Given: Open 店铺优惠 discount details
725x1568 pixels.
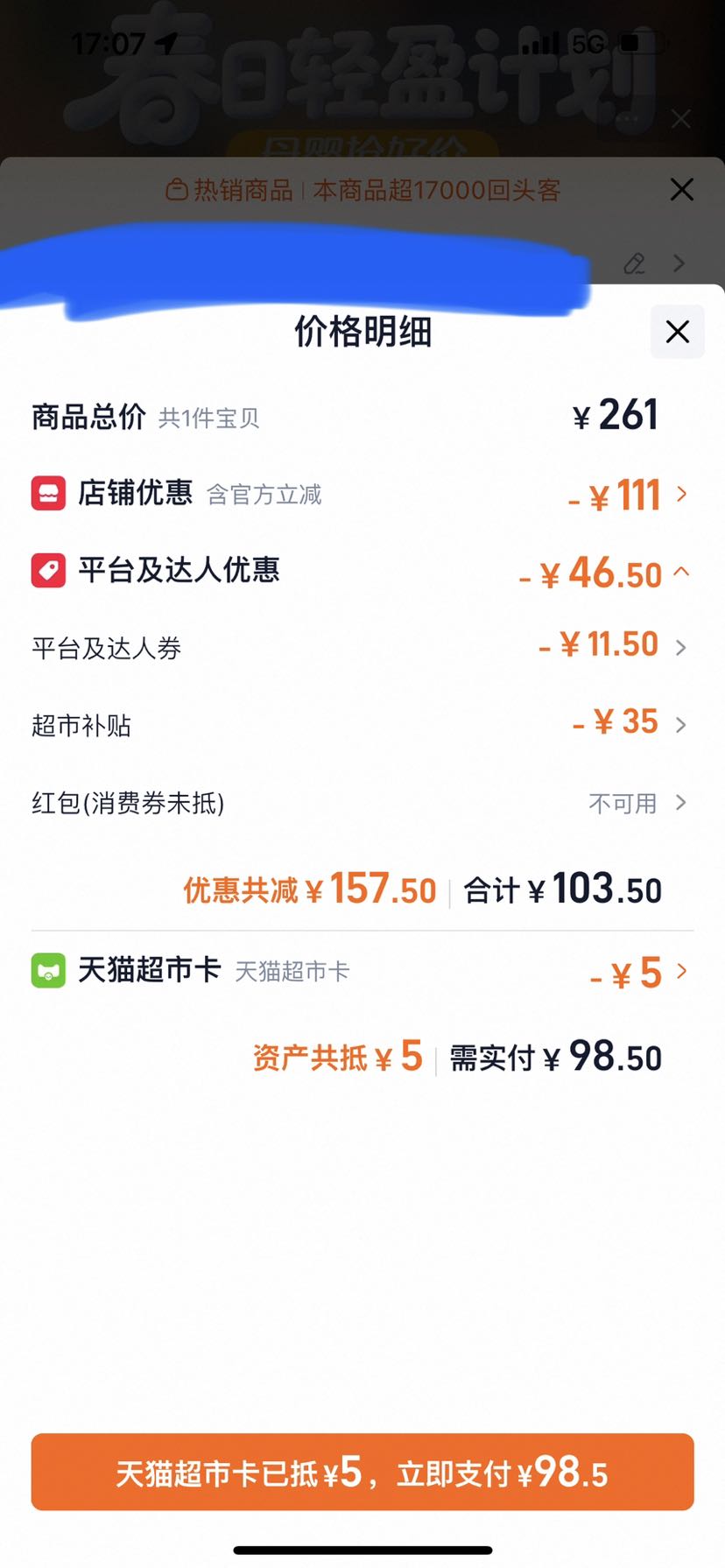Looking at the screenshot, I should click(x=362, y=495).
